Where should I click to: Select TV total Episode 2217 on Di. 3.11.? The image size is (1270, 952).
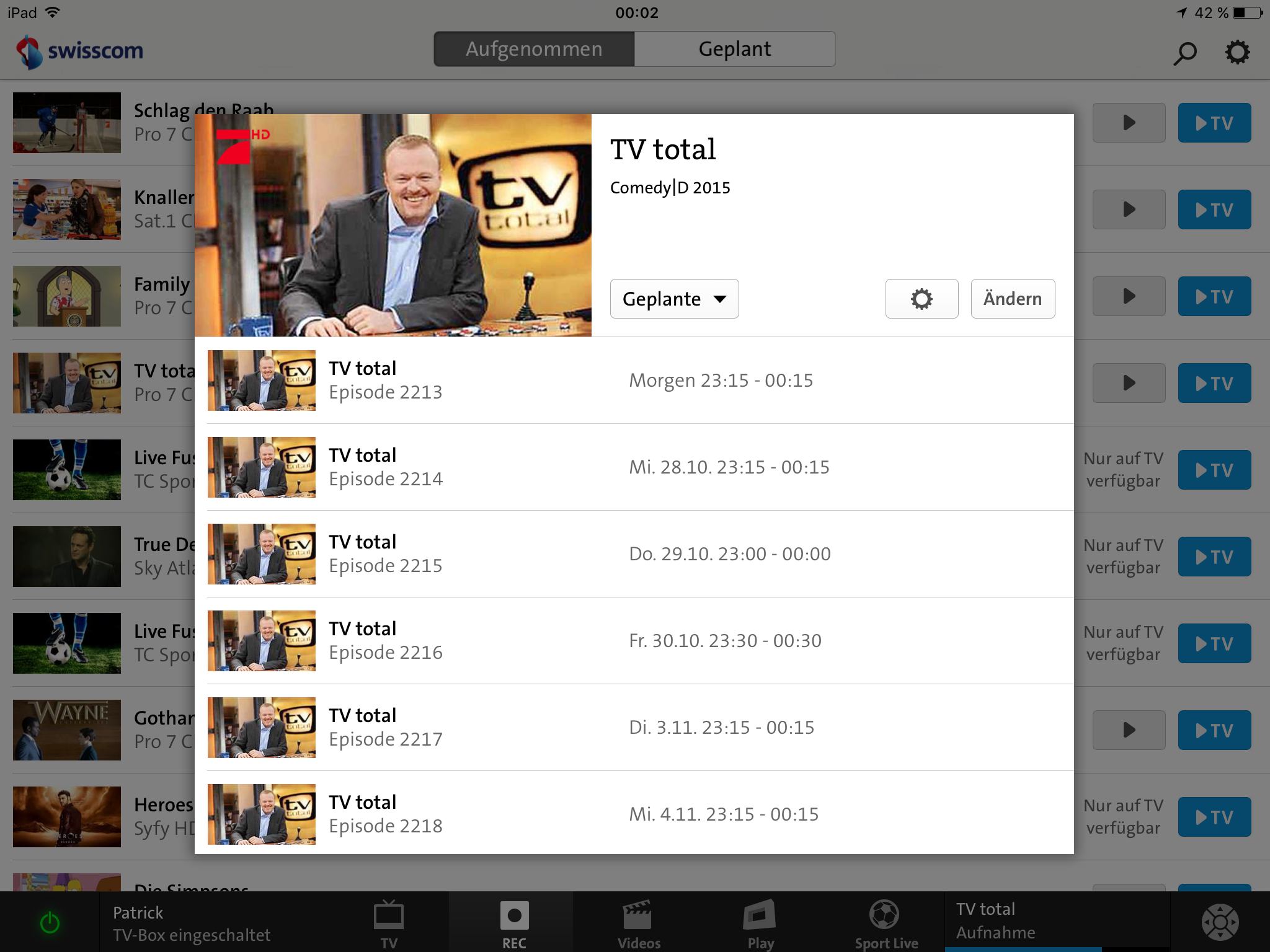pyautogui.click(x=634, y=727)
